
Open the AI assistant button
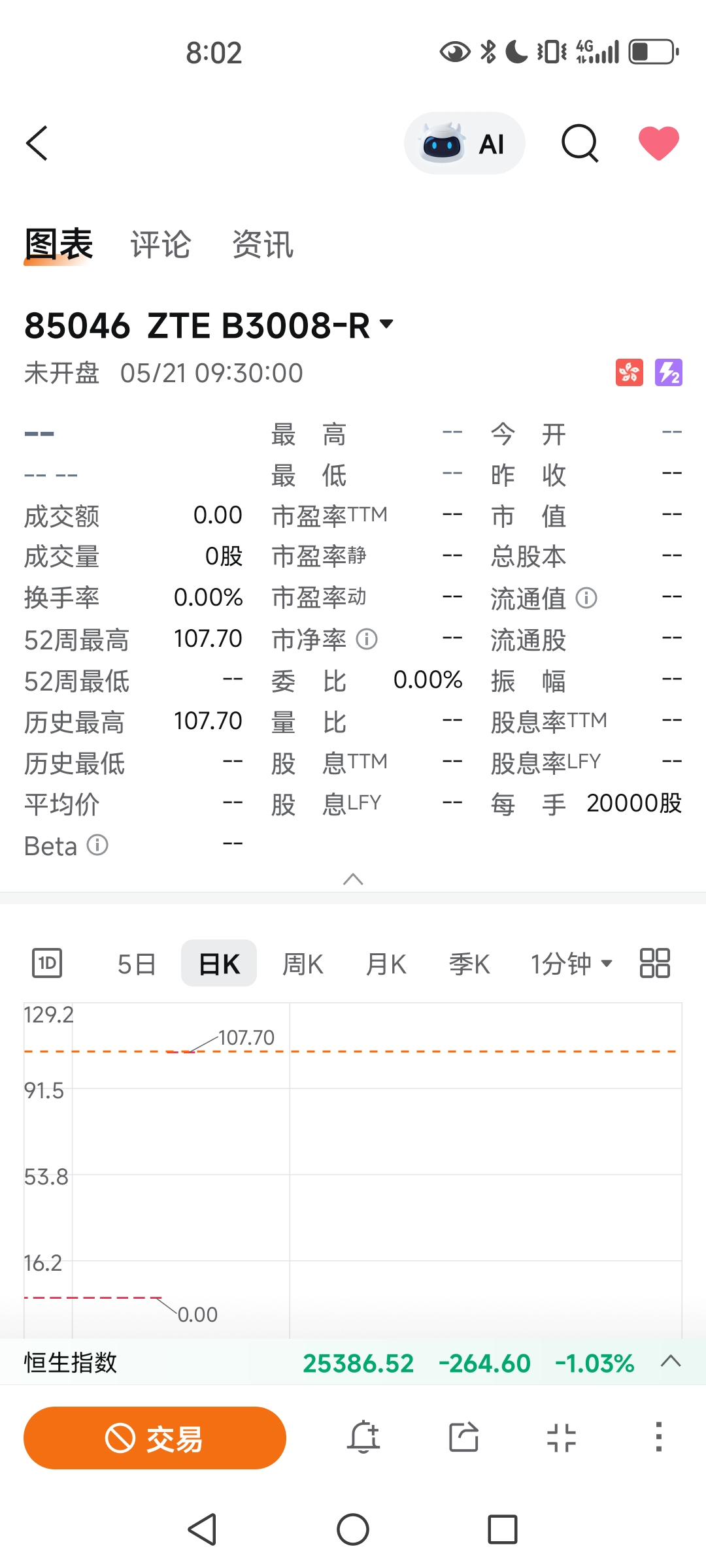465,143
